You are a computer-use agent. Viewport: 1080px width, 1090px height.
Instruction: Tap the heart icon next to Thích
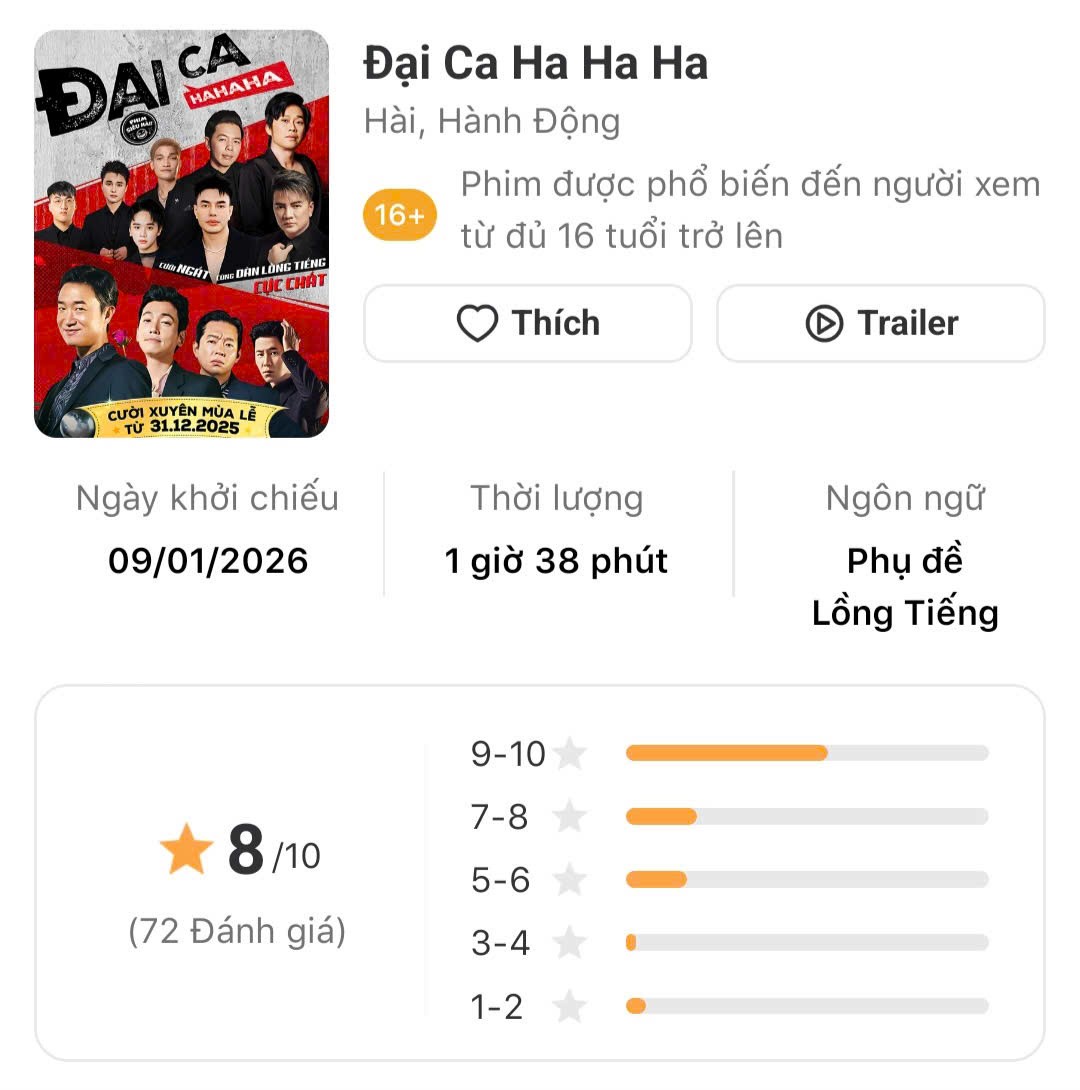pos(478,323)
